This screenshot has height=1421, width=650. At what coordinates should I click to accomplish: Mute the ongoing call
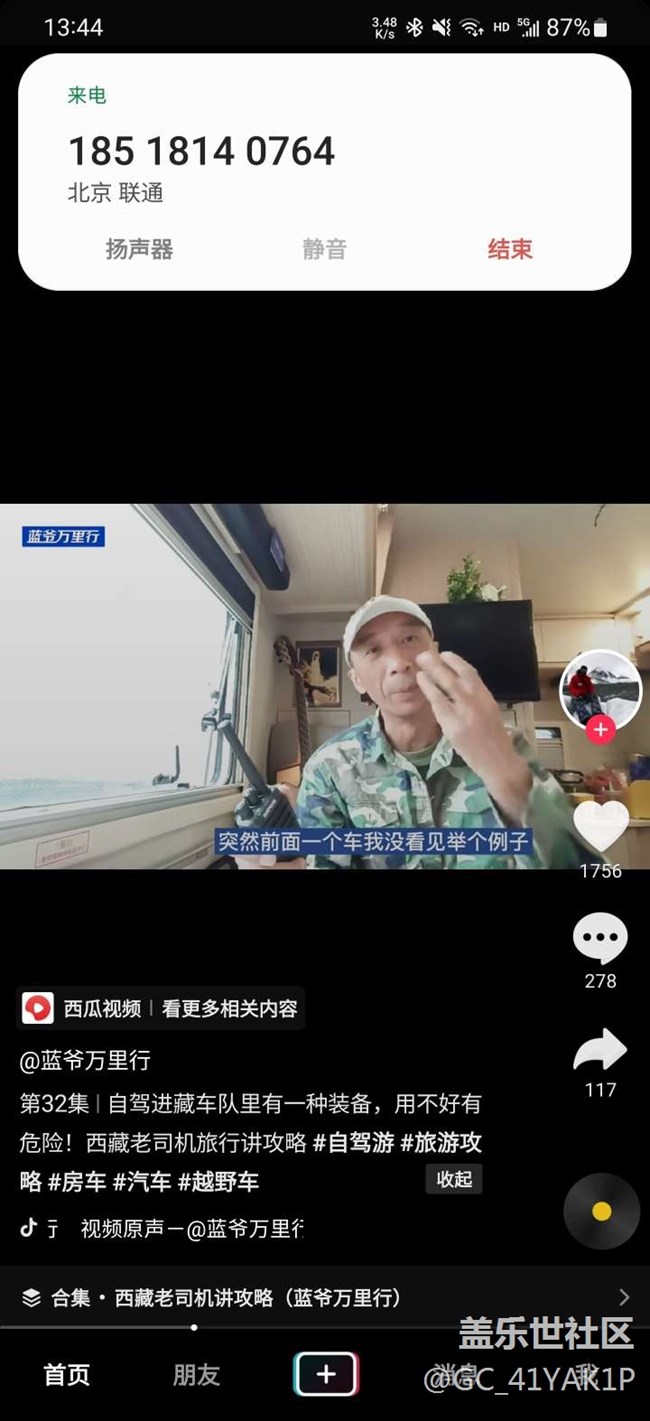324,249
